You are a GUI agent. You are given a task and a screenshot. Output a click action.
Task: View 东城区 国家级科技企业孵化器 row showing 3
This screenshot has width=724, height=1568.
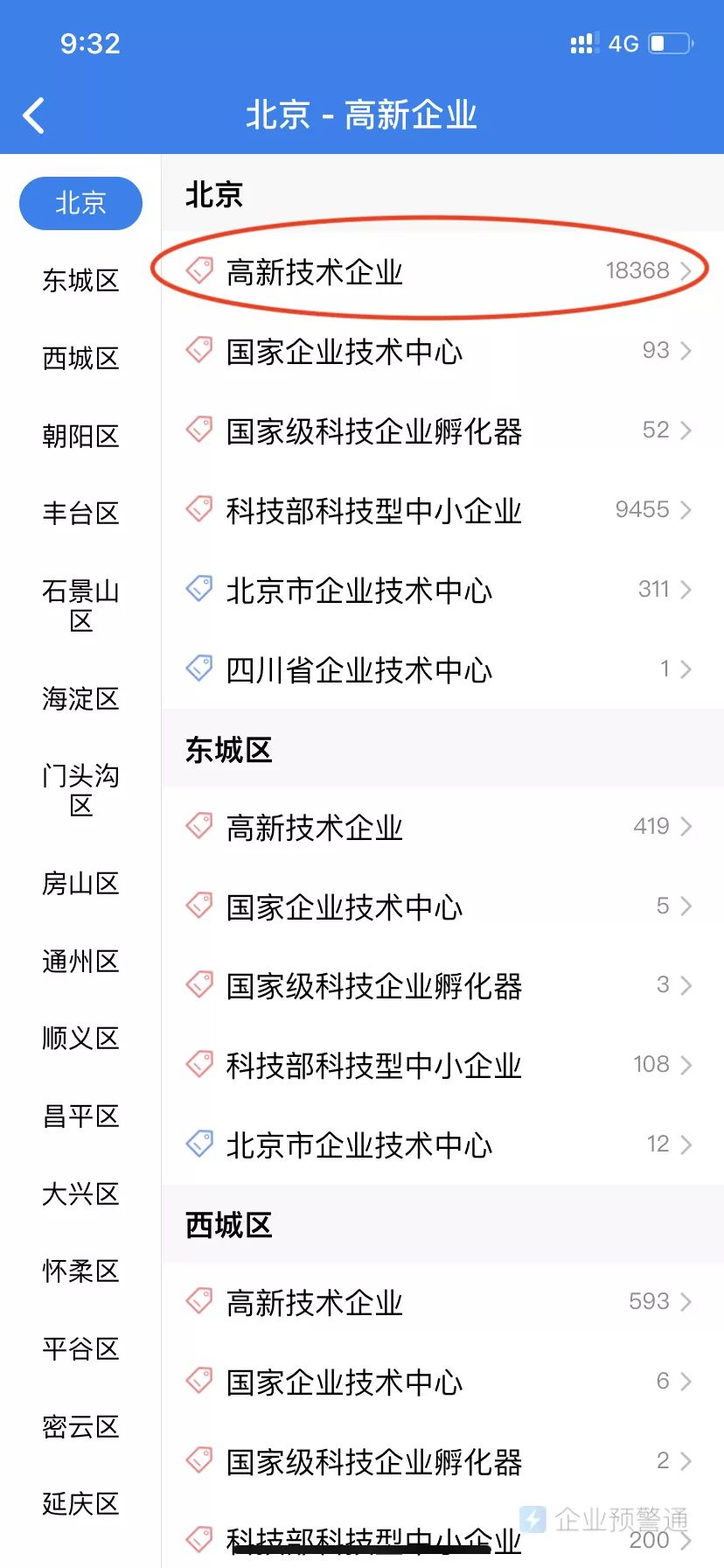tap(442, 986)
